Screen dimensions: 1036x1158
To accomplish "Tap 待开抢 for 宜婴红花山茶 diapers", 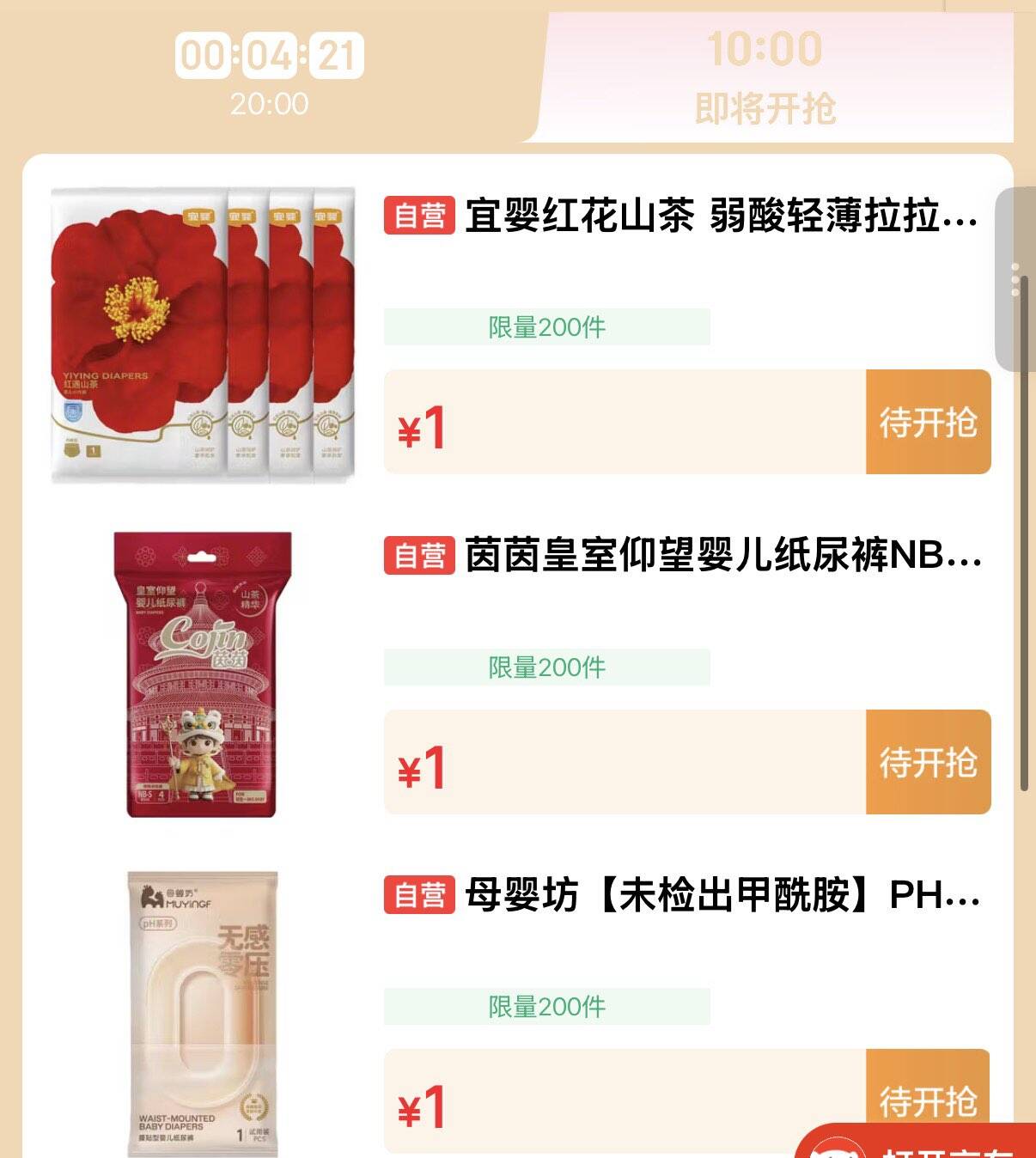I will coord(928,422).
